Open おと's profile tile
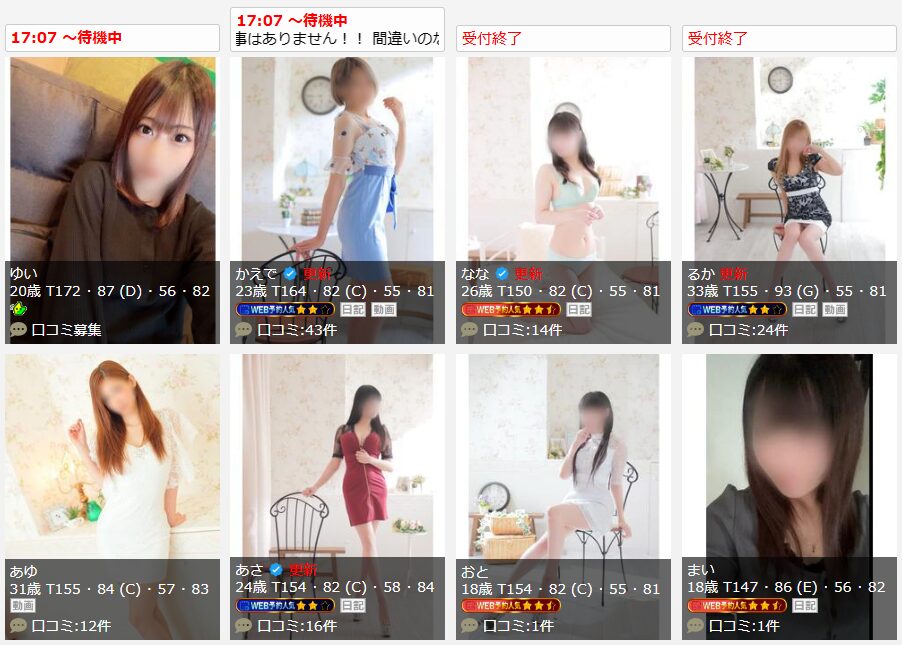This screenshot has width=902, height=645. [x=563, y=455]
